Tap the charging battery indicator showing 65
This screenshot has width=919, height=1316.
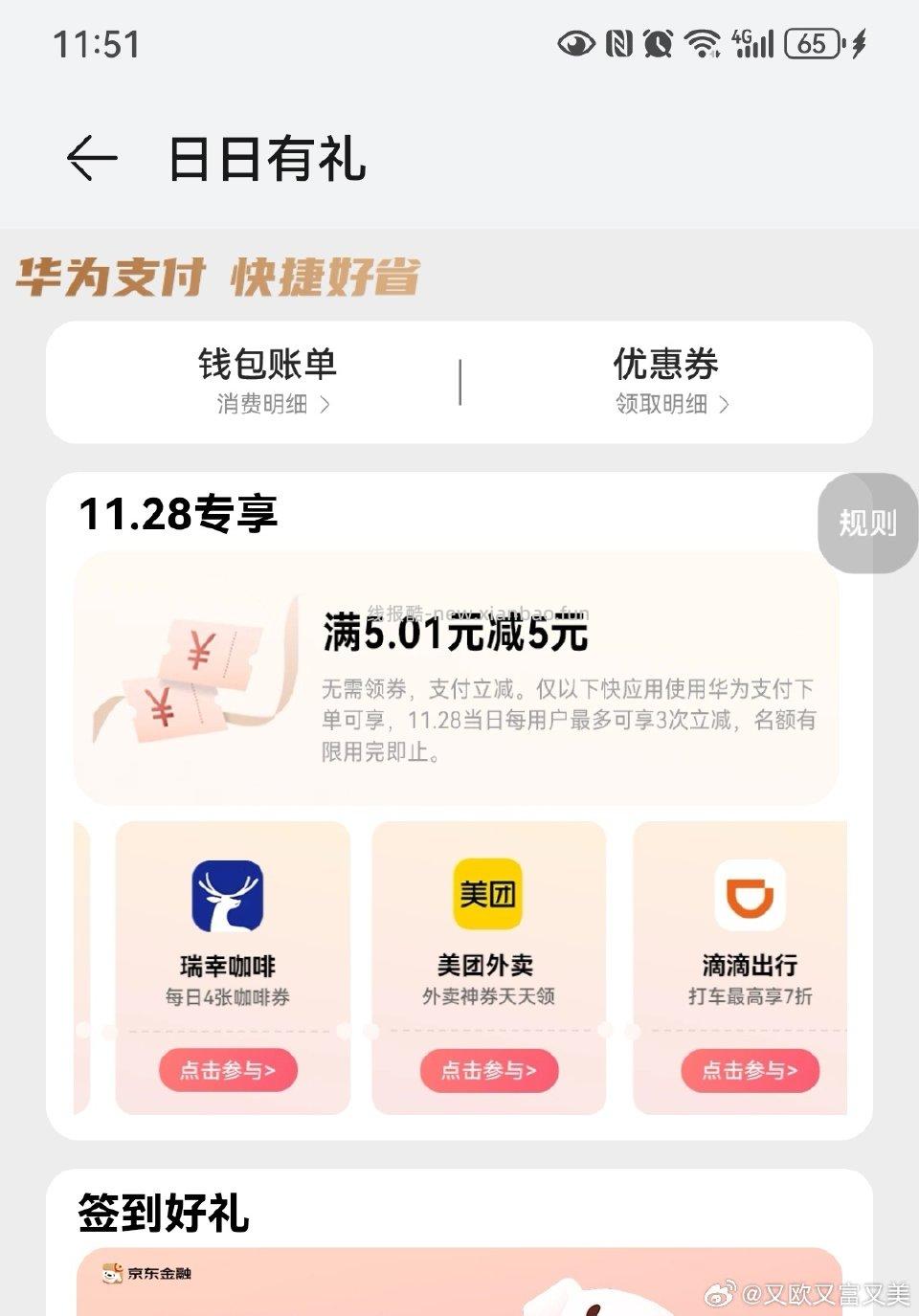[x=813, y=45]
